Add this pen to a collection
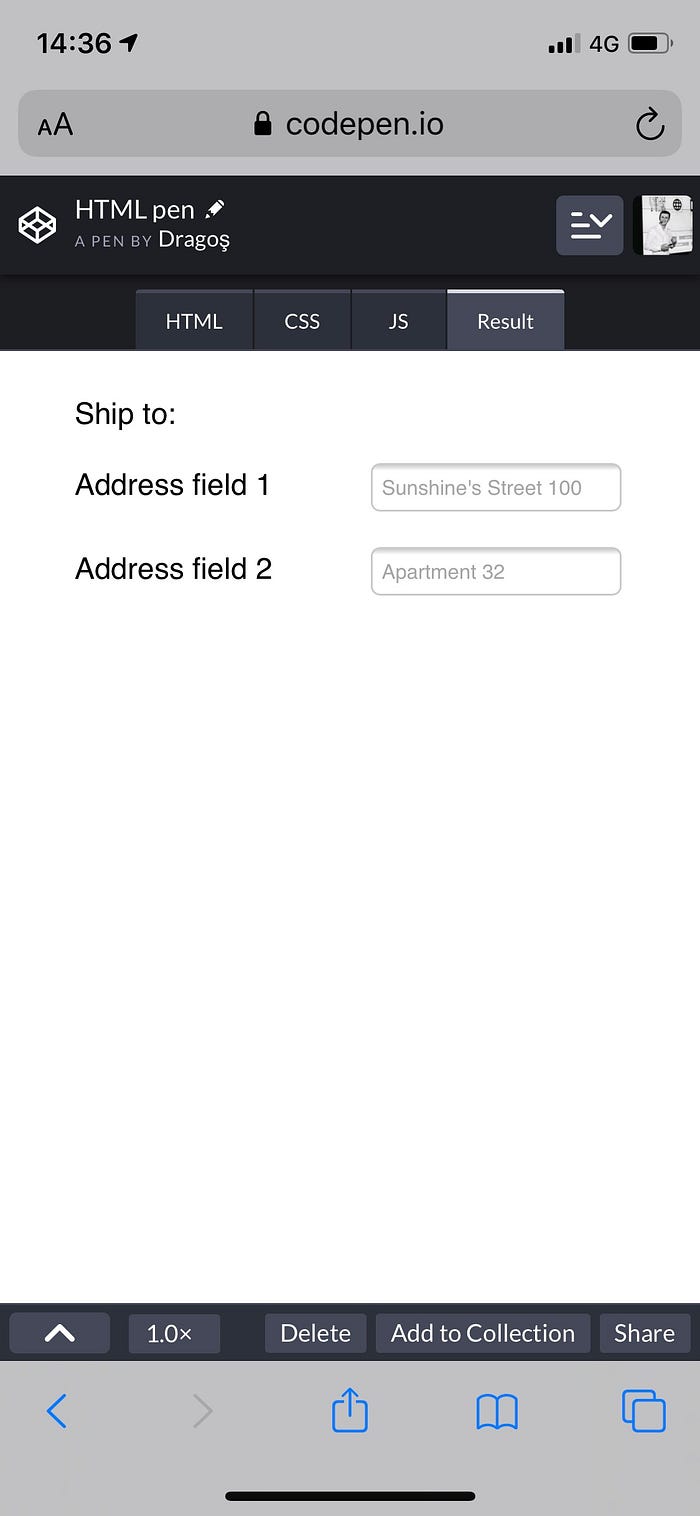Image resolution: width=700 pixels, height=1516 pixels. tap(483, 1333)
